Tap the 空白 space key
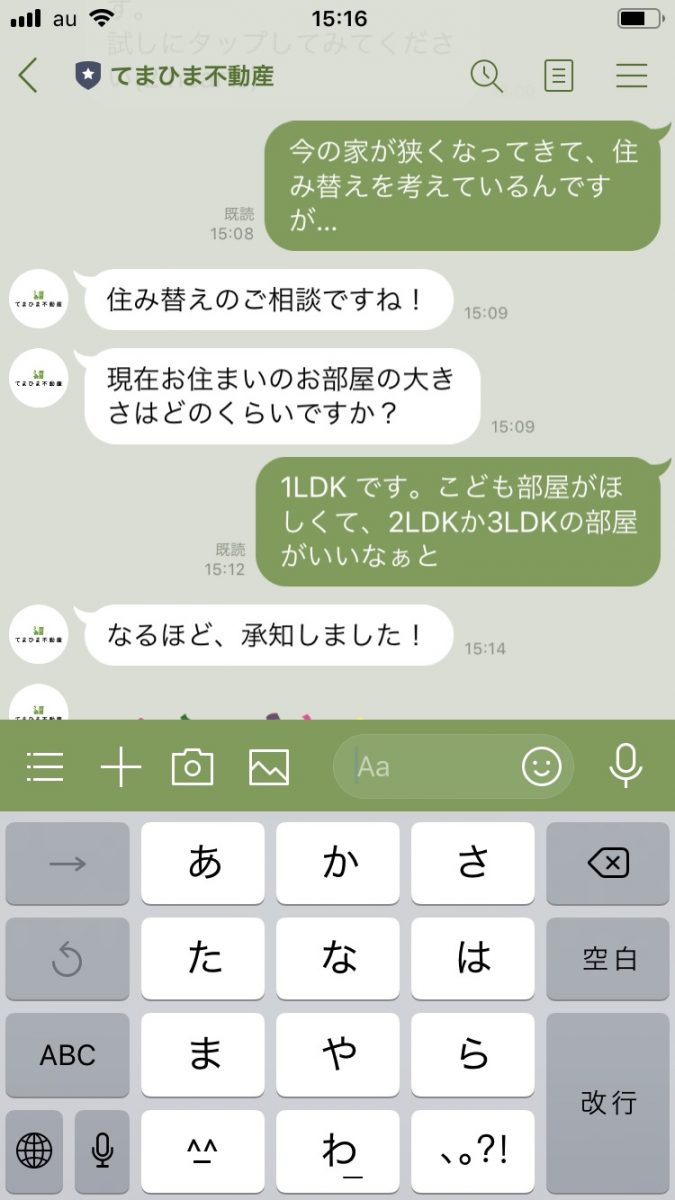675x1200 pixels. click(608, 959)
